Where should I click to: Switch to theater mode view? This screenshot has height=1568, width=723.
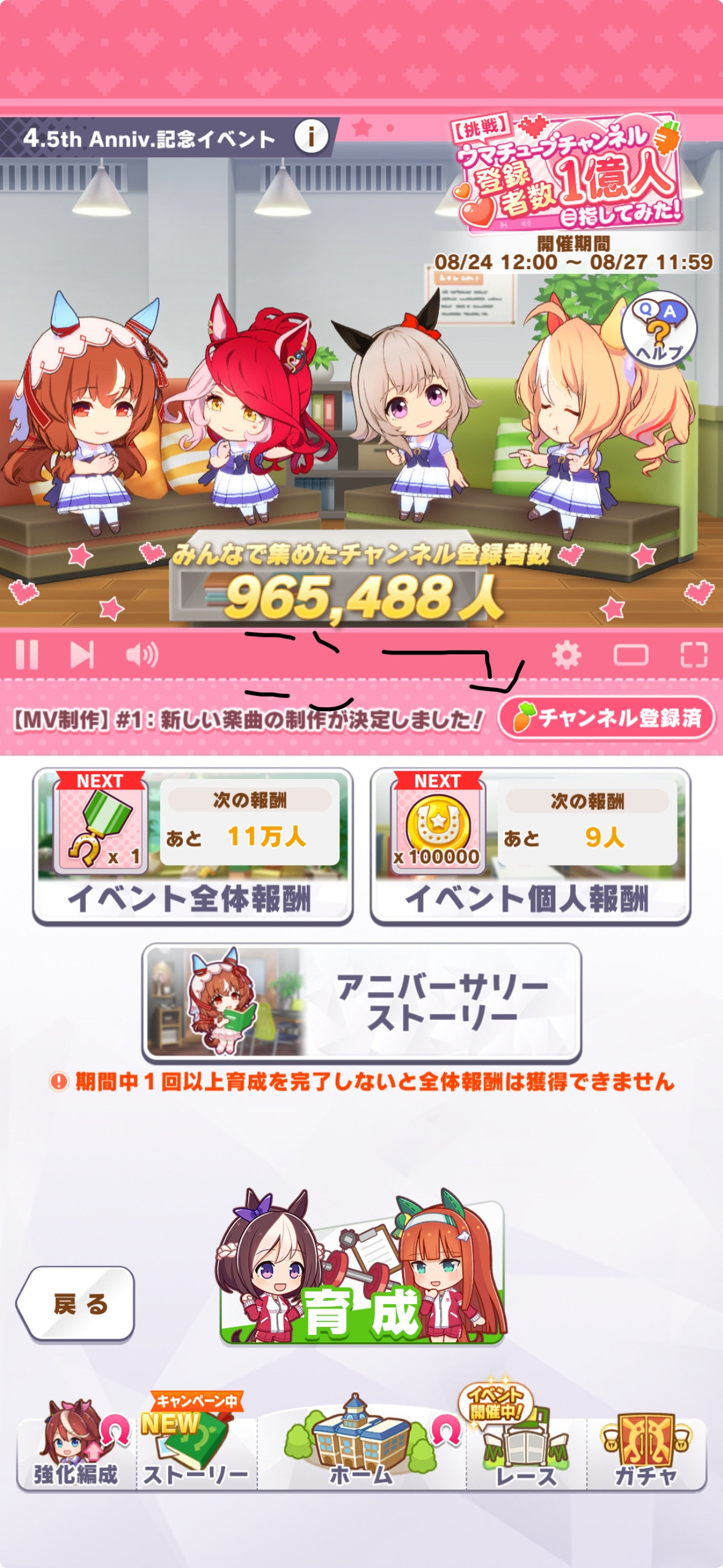631,655
